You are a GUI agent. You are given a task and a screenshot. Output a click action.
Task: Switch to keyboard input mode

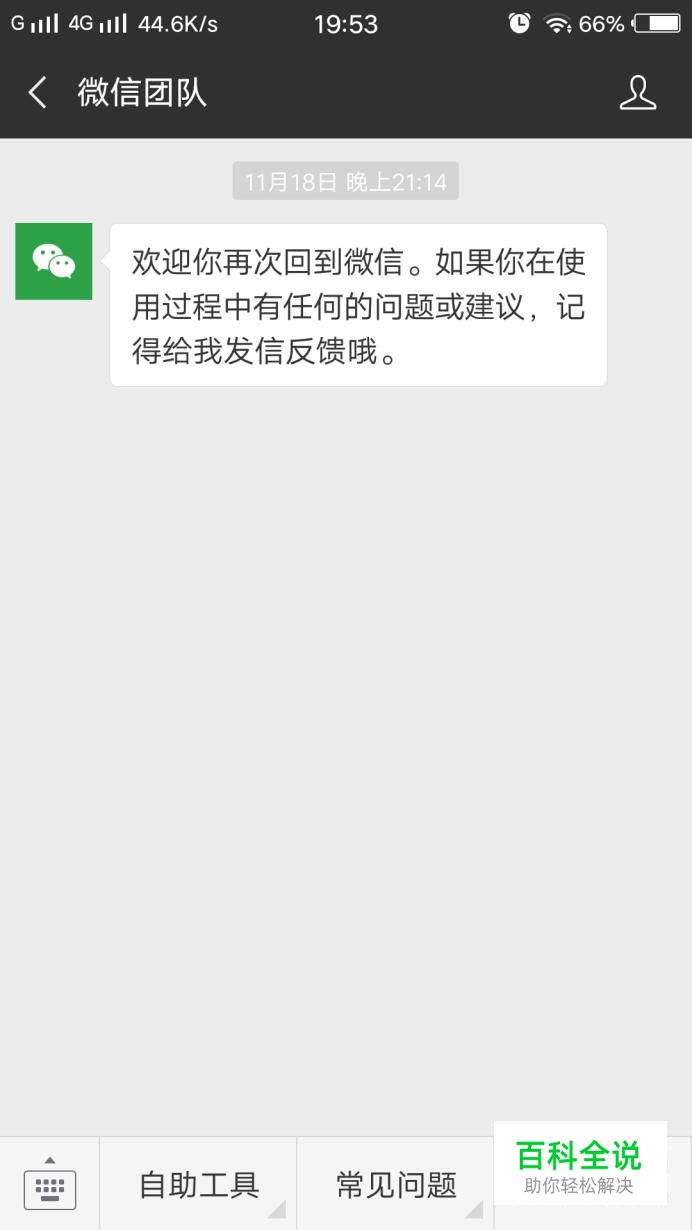(x=49, y=1185)
